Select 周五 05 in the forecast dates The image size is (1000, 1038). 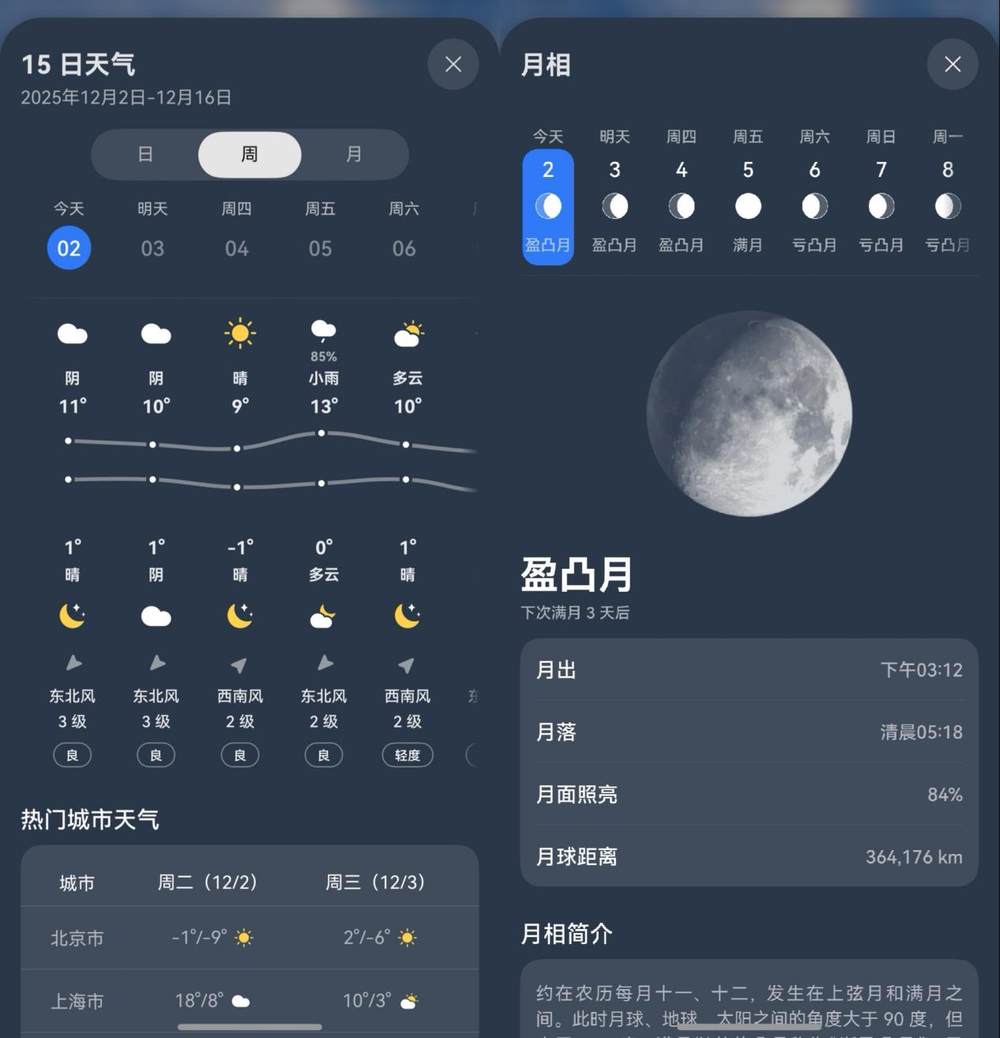tap(321, 247)
